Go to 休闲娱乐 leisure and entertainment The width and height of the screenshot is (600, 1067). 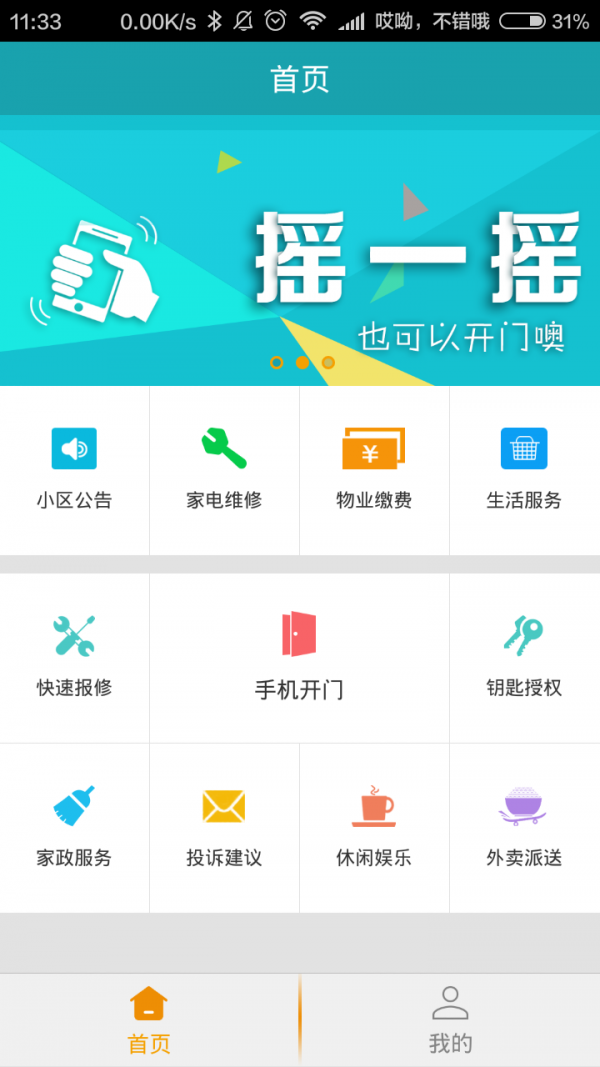374,827
